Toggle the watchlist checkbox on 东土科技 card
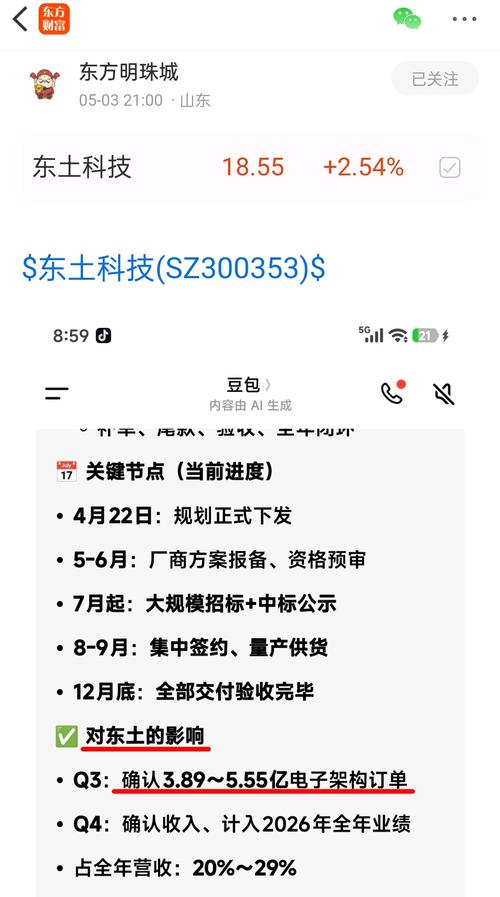500x897 pixels. click(x=450, y=168)
